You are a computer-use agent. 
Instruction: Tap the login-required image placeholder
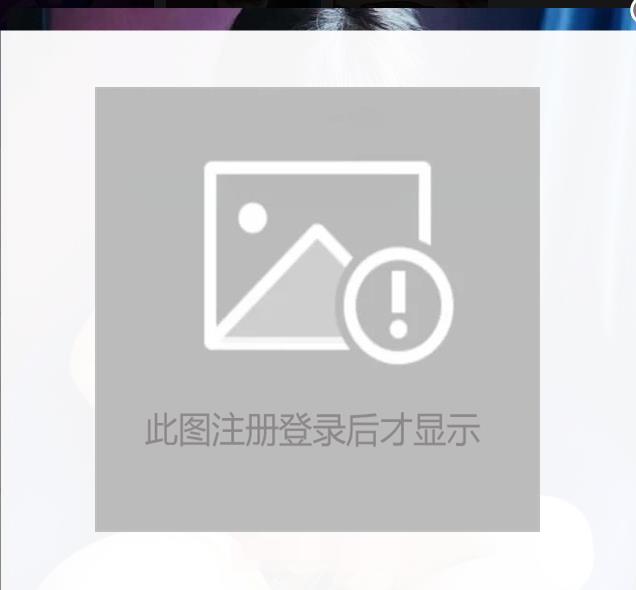coord(317,309)
